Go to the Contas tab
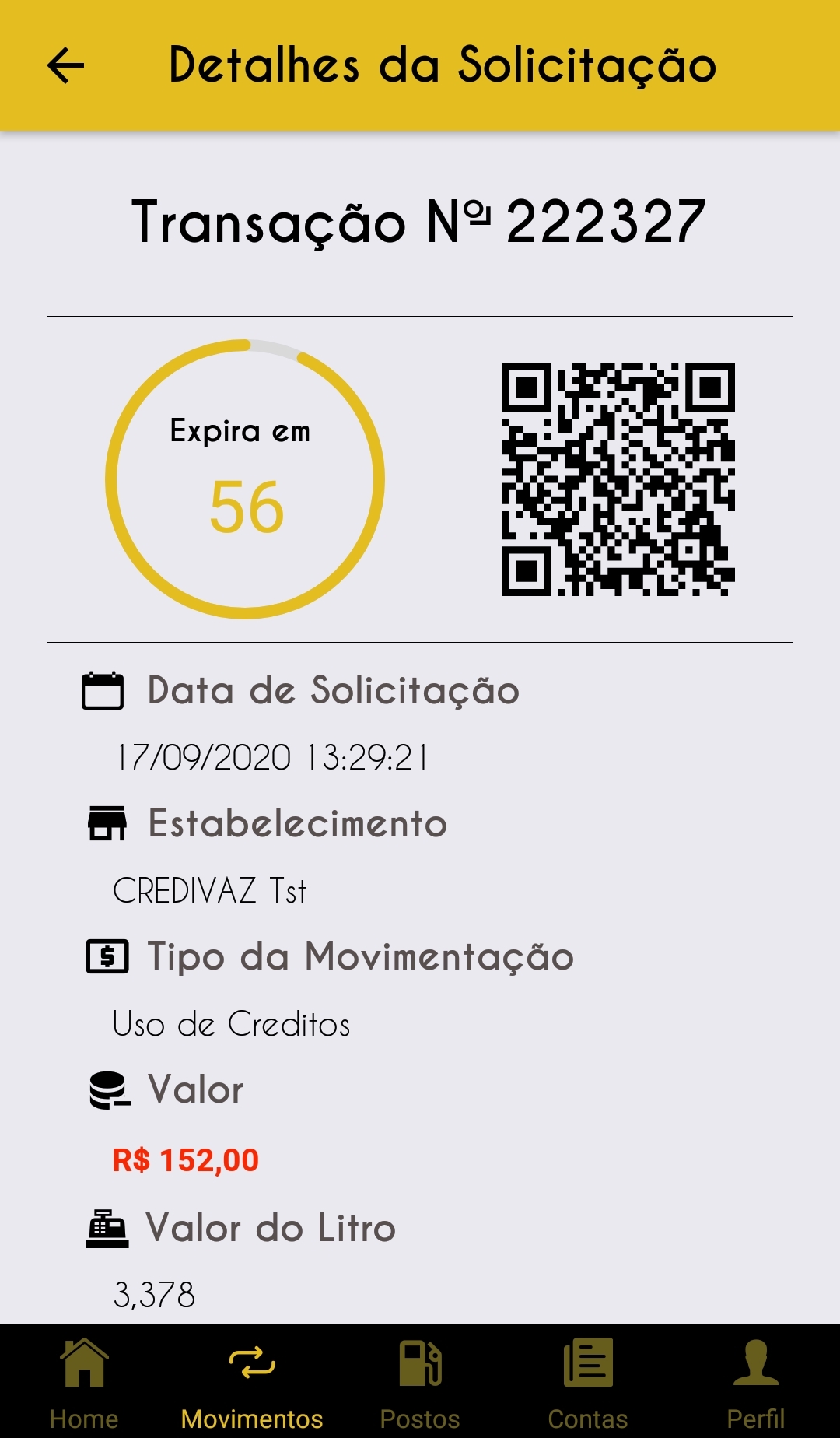The height and width of the screenshot is (1438, 840). pos(588,1383)
